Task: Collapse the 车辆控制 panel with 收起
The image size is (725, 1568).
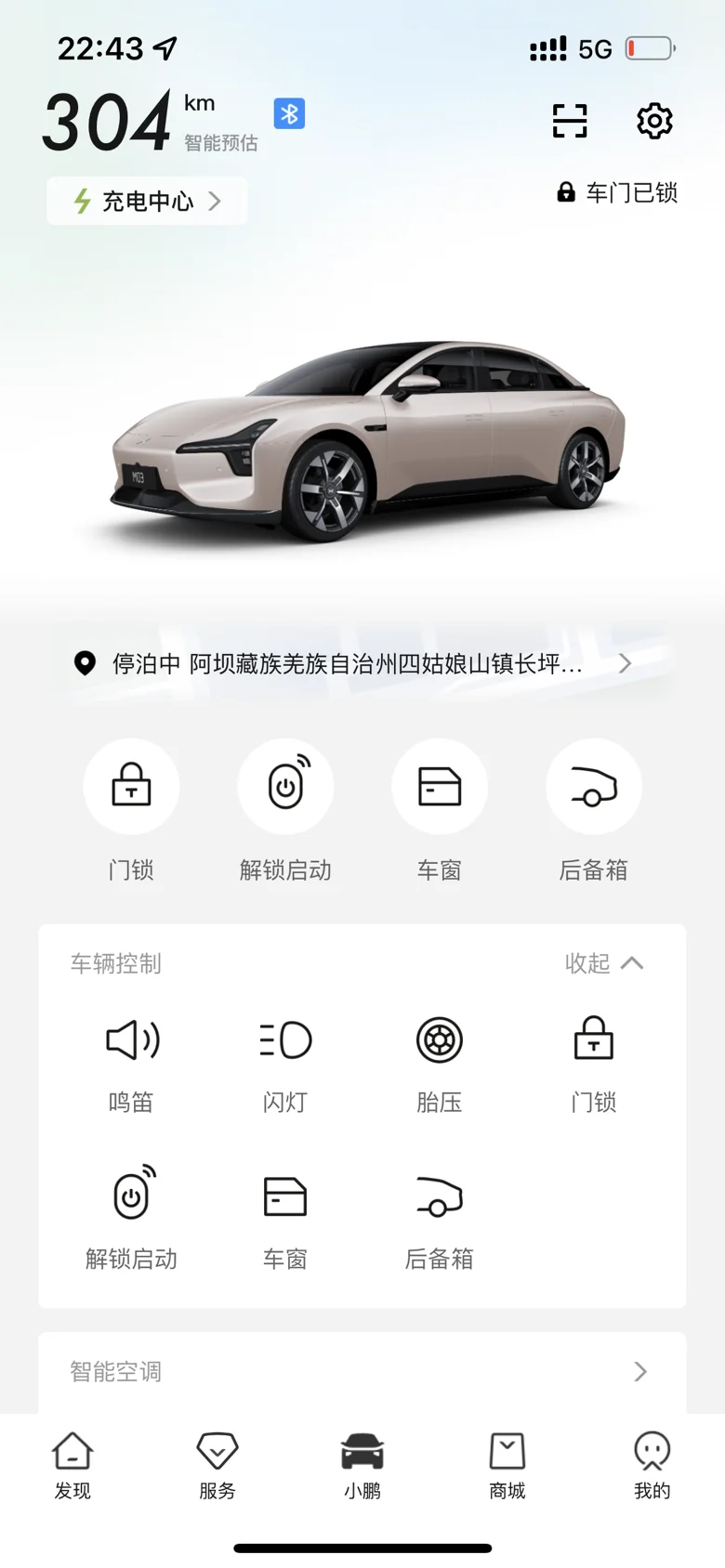Action: point(604,963)
